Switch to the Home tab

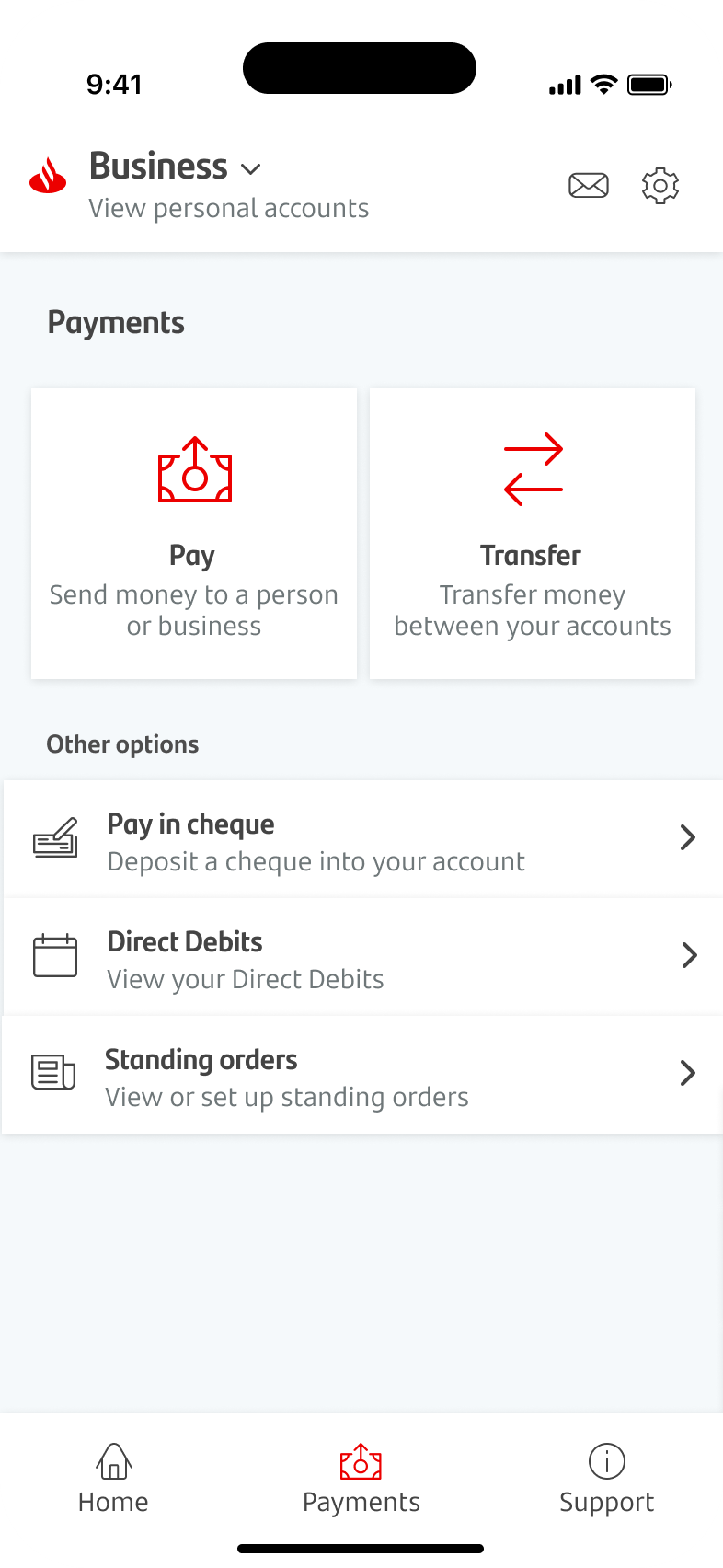[x=113, y=1480]
